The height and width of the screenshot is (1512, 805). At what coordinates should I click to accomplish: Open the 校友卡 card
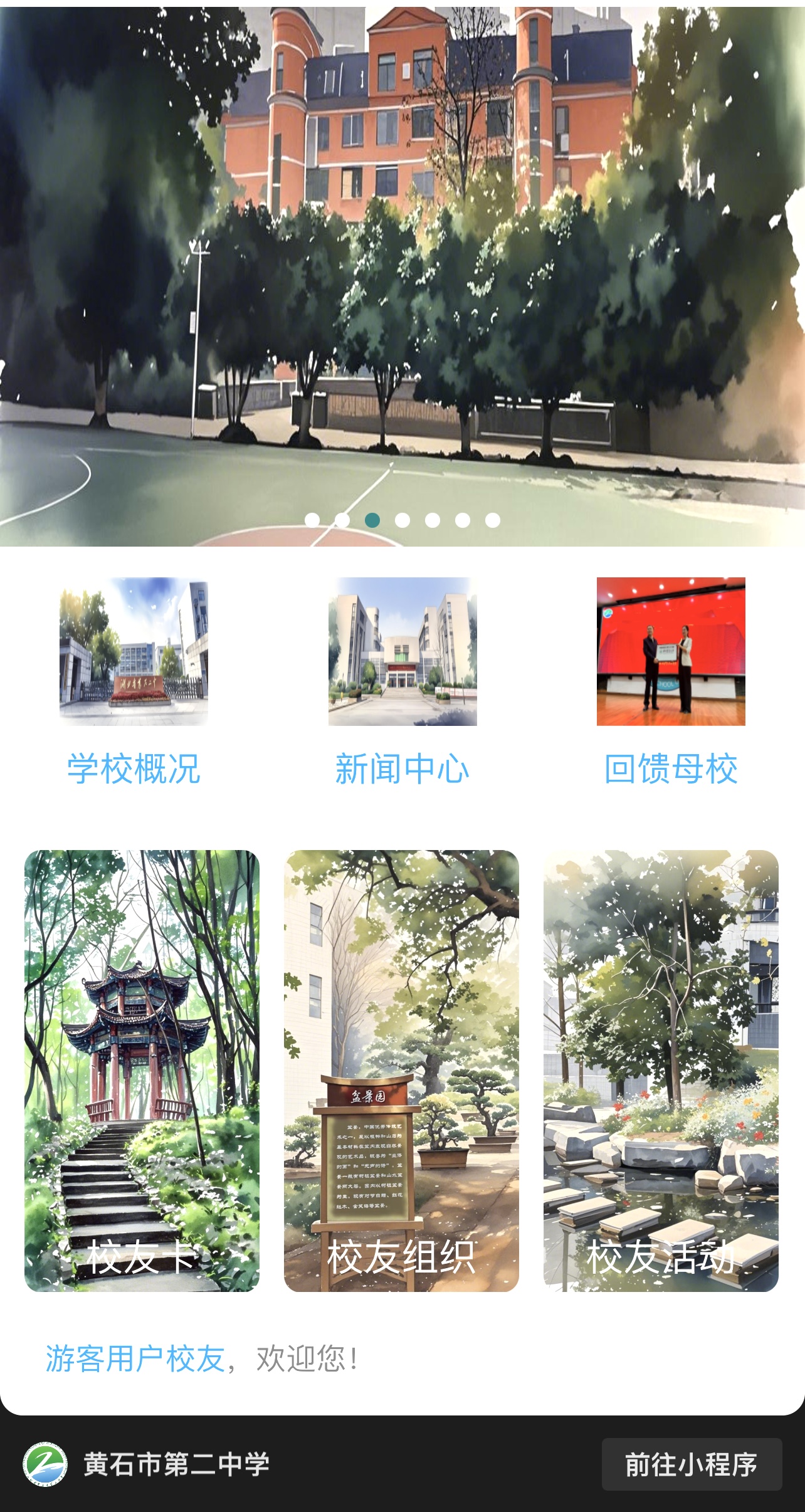tap(142, 1071)
